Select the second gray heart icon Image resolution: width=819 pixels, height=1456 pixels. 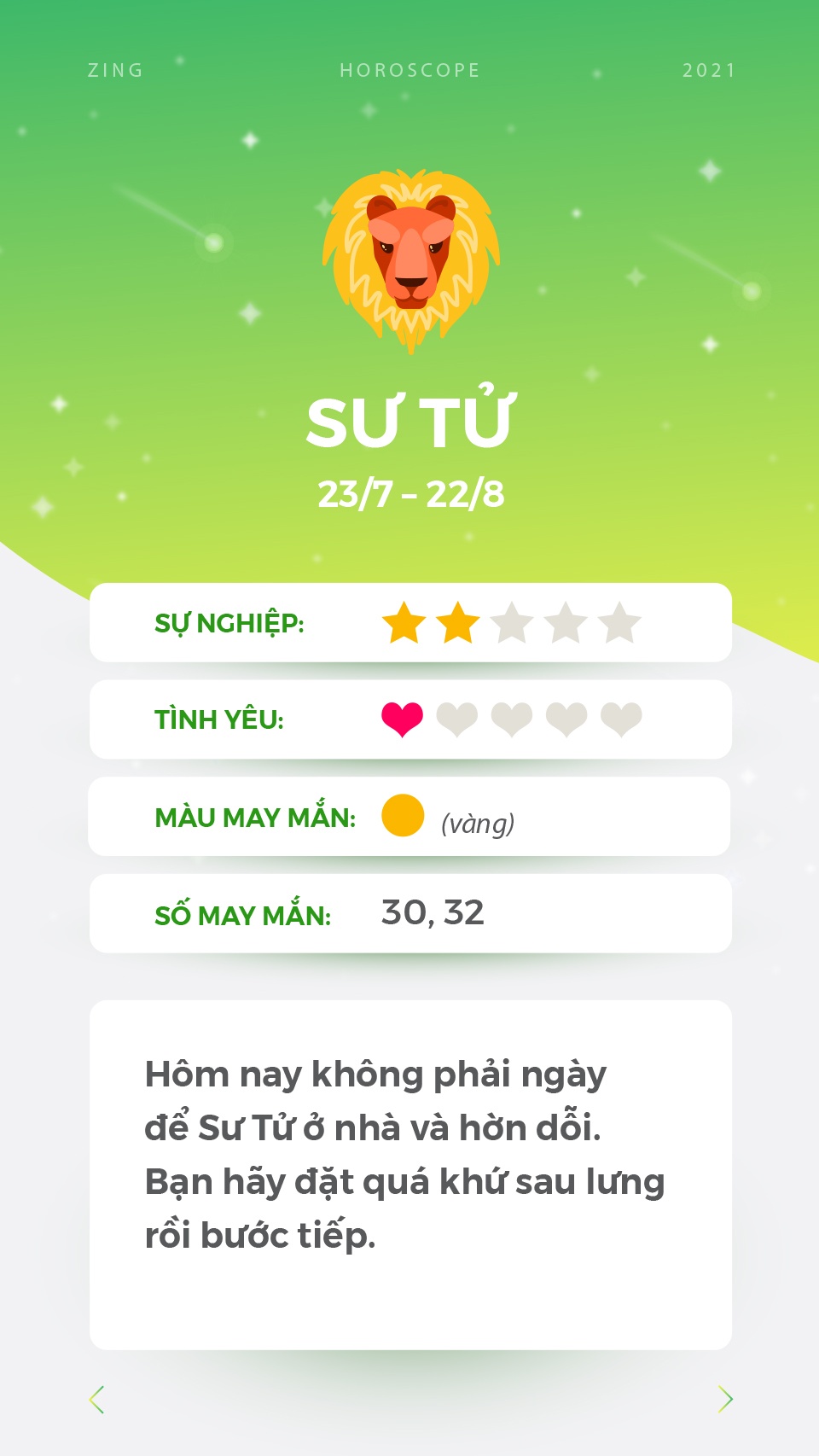[x=455, y=719]
